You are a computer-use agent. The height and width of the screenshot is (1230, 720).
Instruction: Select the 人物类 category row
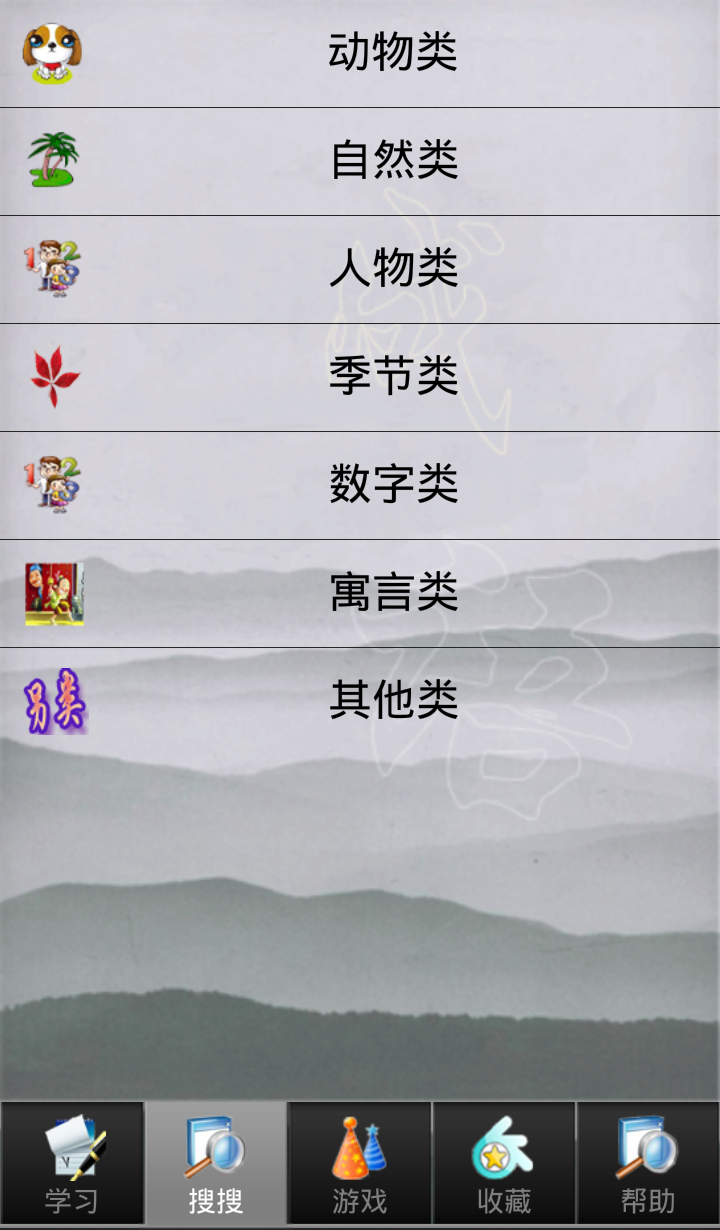click(392, 269)
